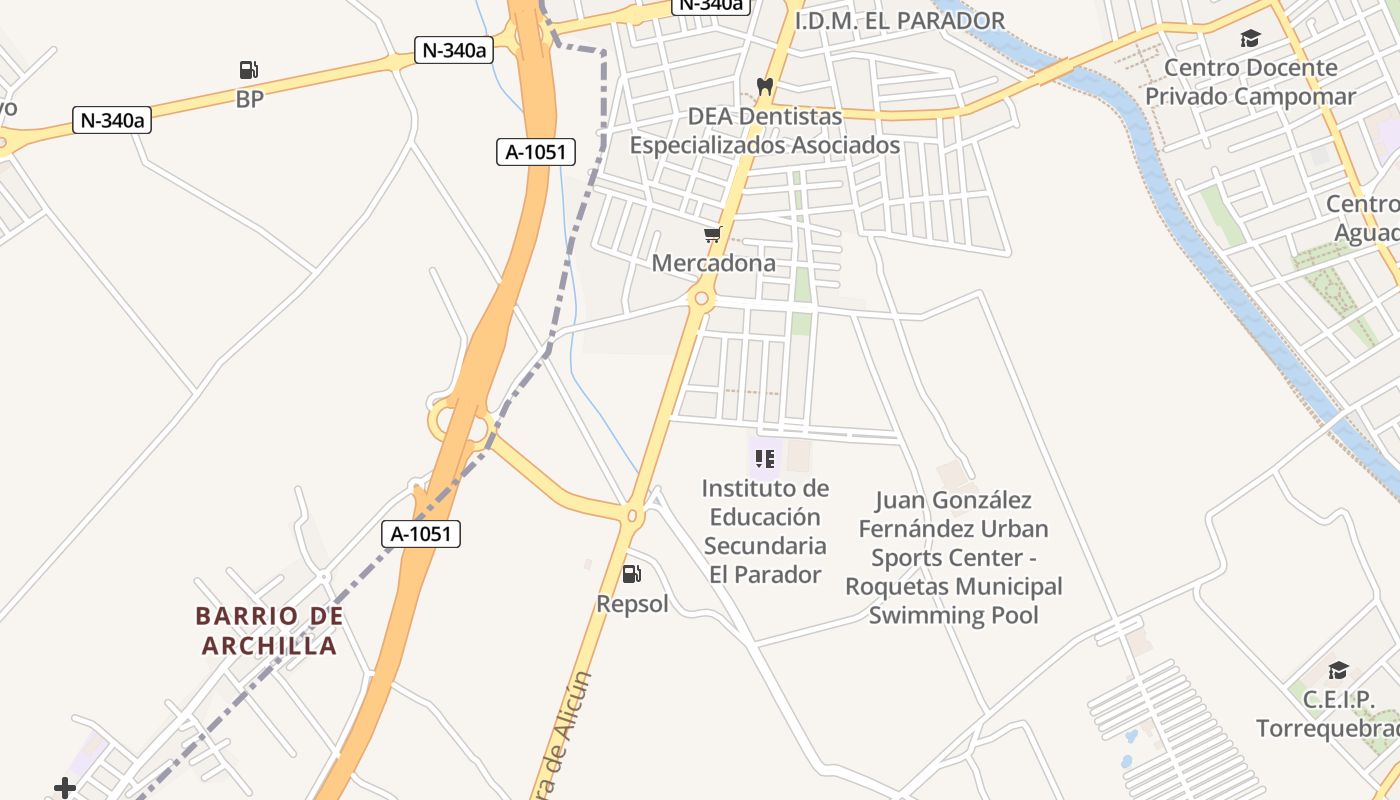Open Centro Docente Privado Campomar marker

coord(1250,40)
